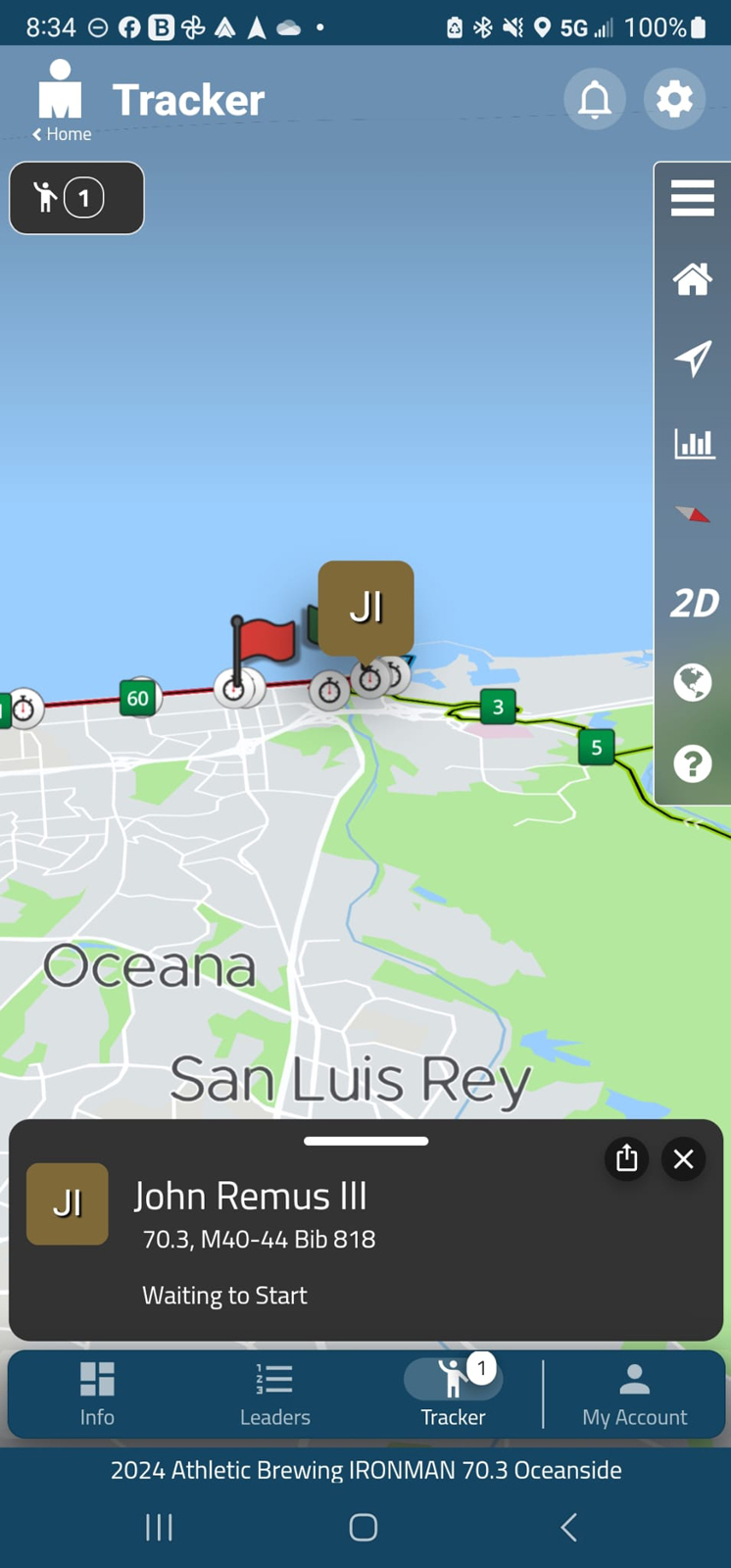This screenshot has height=1568, width=731.
Task: Switch the map to 2D
Action: (x=693, y=603)
